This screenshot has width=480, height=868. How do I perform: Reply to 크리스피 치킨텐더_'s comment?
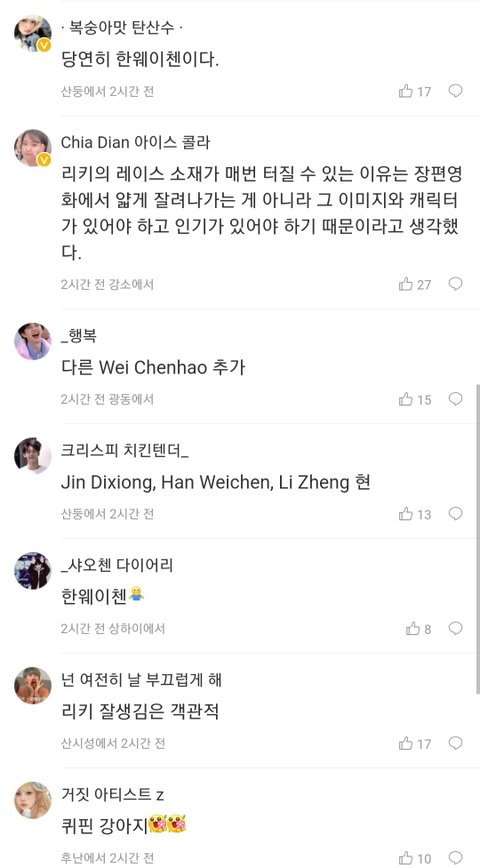[x=455, y=514]
